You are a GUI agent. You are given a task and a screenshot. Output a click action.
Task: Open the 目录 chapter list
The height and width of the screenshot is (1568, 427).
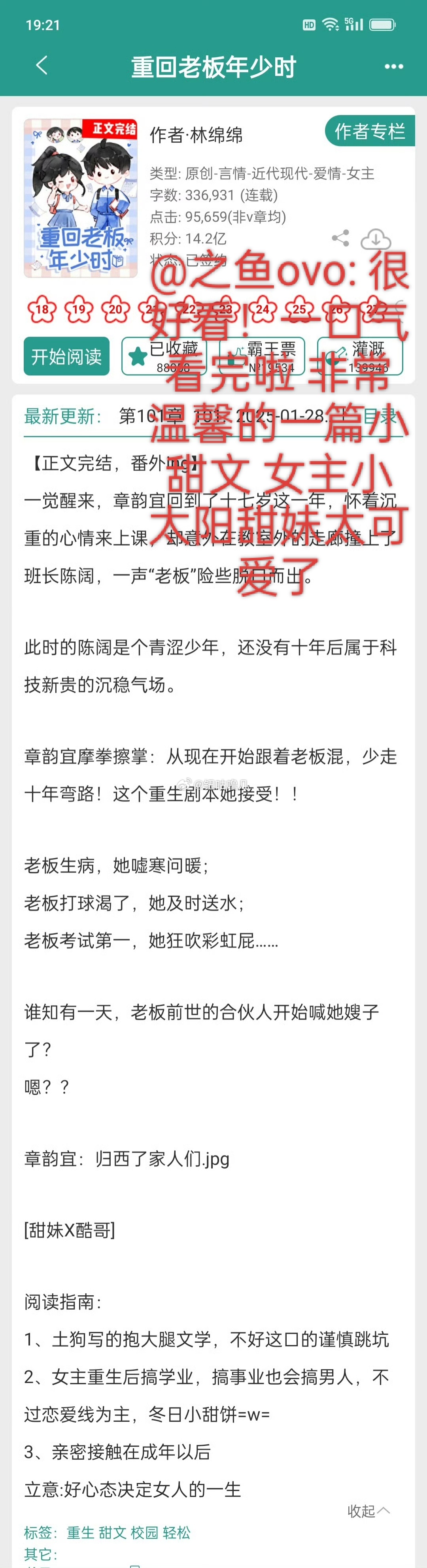380,416
